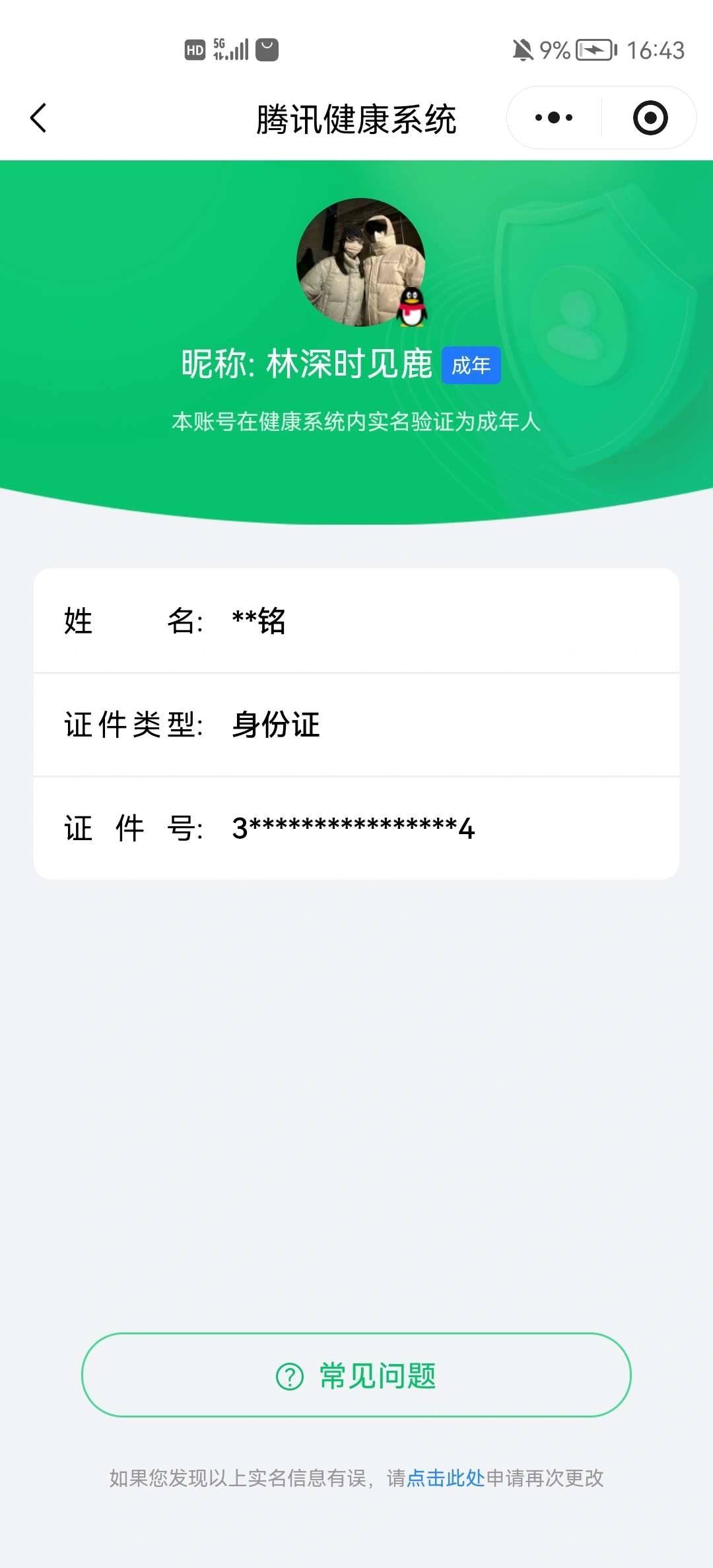The height and width of the screenshot is (1568, 713).
Task: Tap the circle button in the capsule control
Action: pos(650,117)
